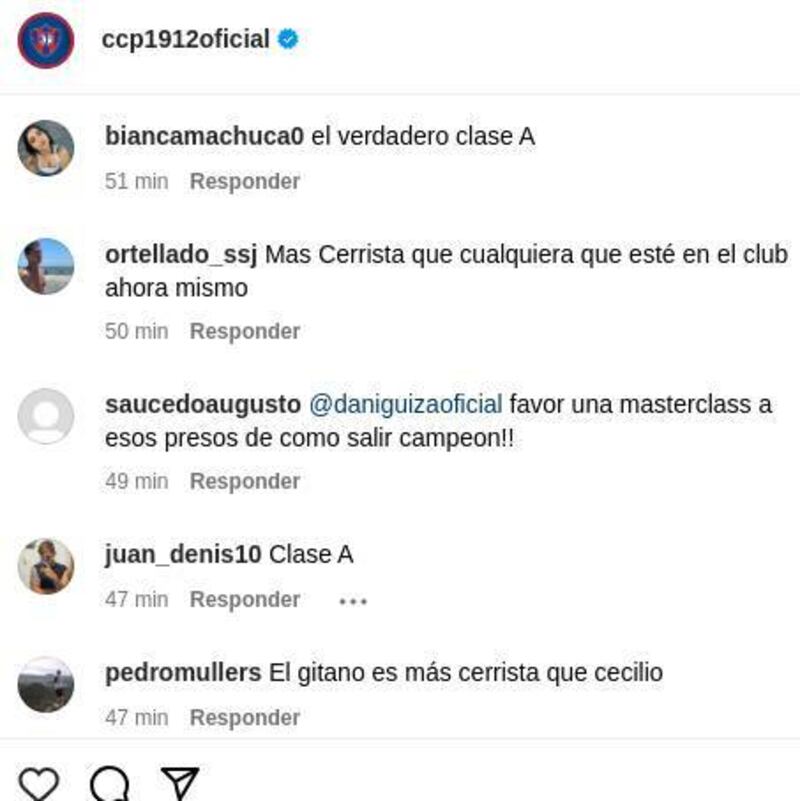Reply to saucedoaugusto's comment
The width and height of the screenshot is (800, 801).
tap(245, 482)
